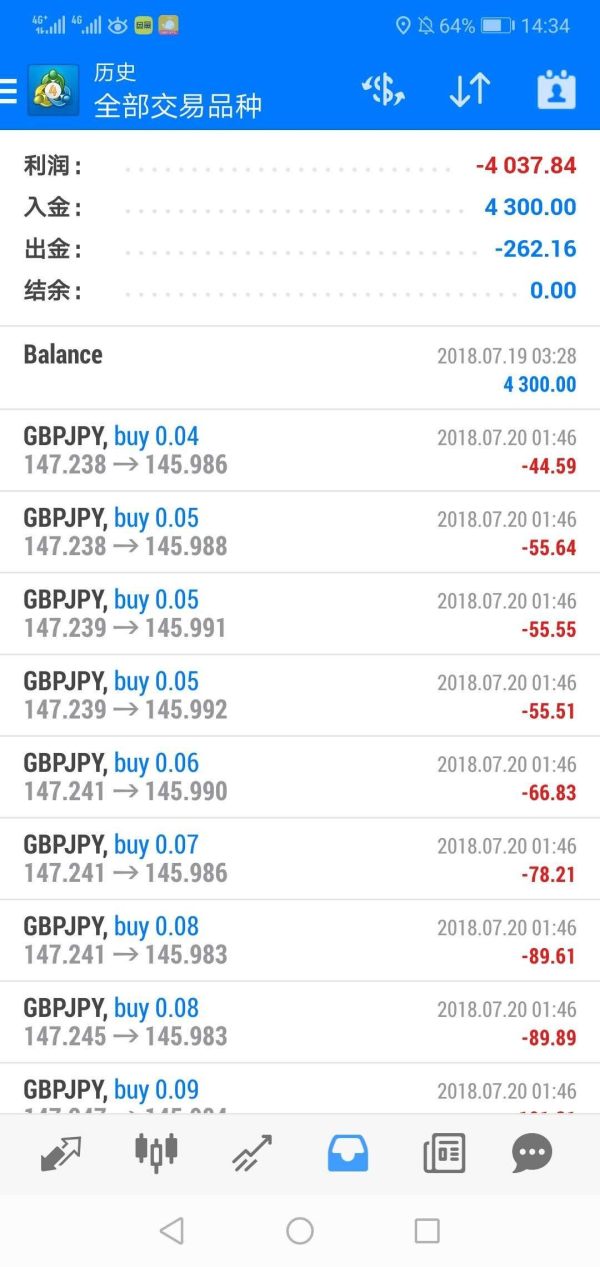Expand the trade with loss -89.89
Screen dimensions: 600x1267
tap(300, 1022)
